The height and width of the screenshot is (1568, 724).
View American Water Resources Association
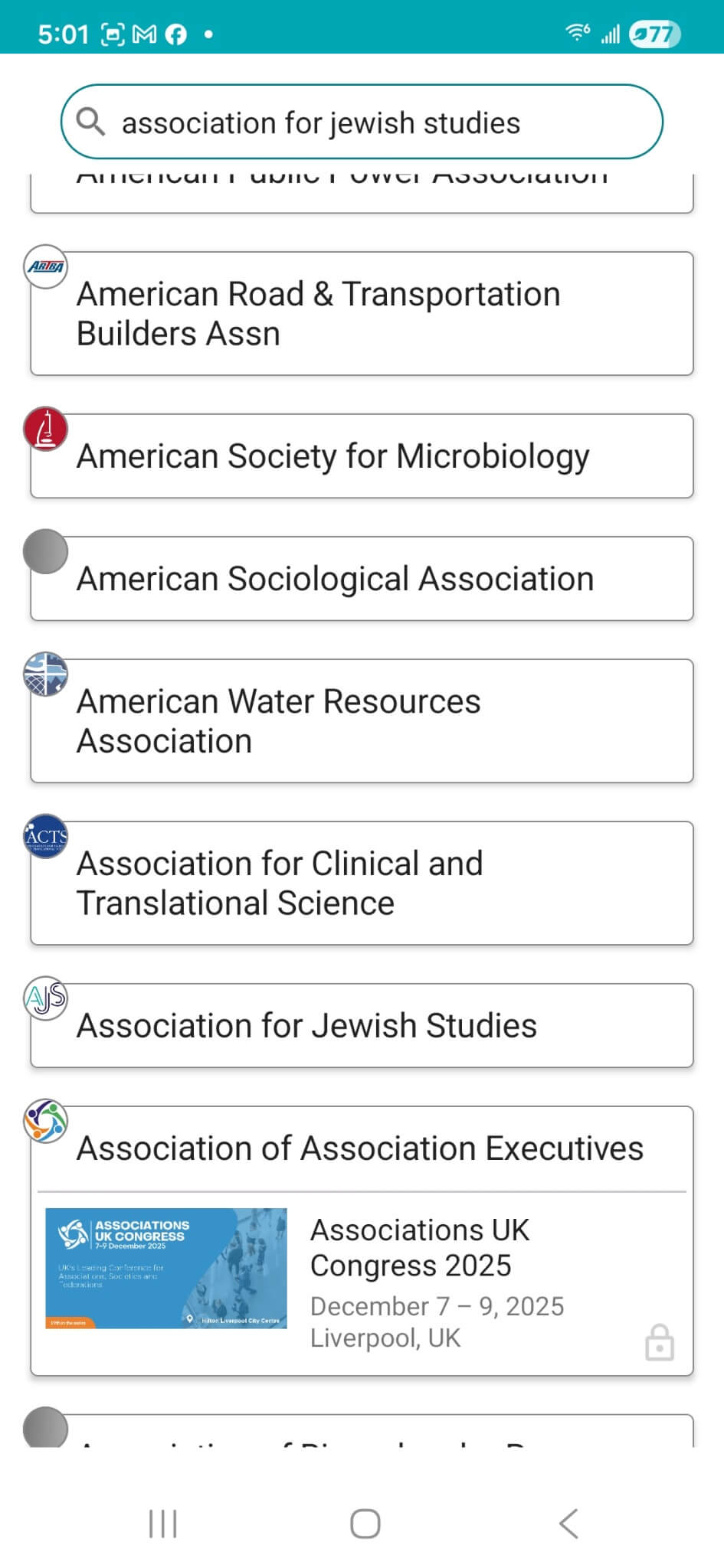[362, 721]
